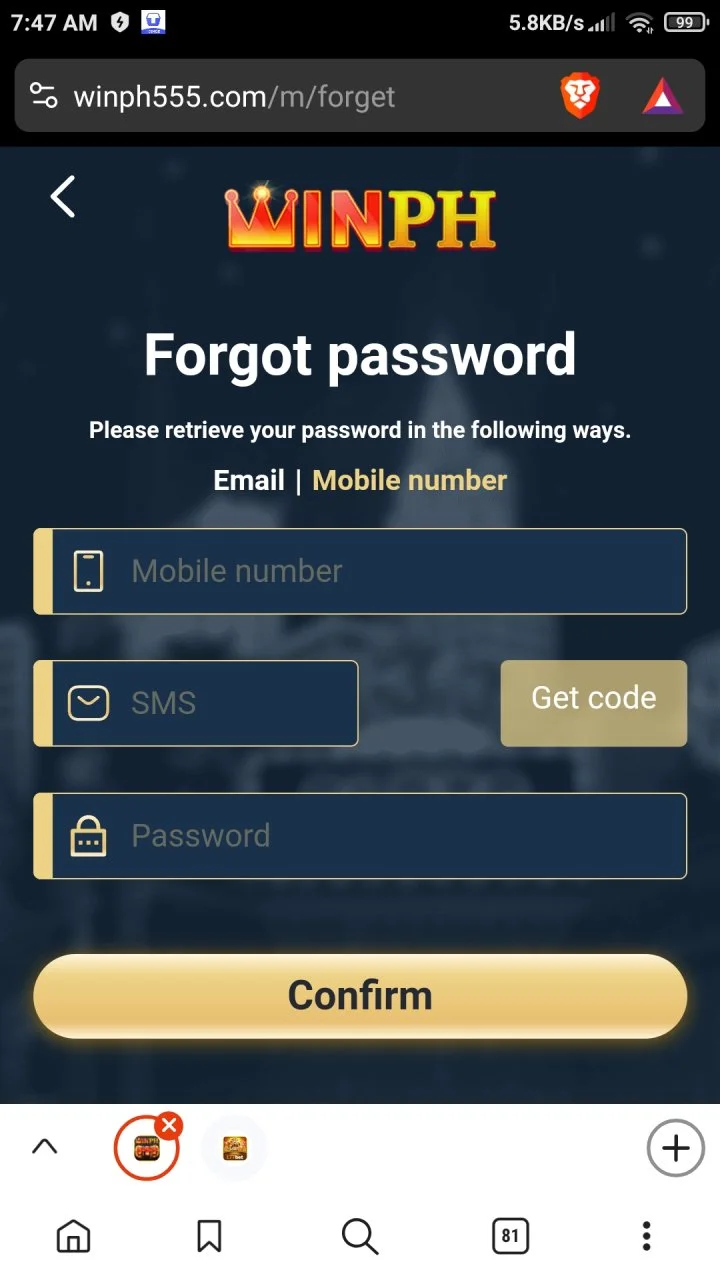The width and height of the screenshot is (720, 1280).
Task: Close the WINPH tab with red X
Action: pyautogui.click(x=169, y=1126)
